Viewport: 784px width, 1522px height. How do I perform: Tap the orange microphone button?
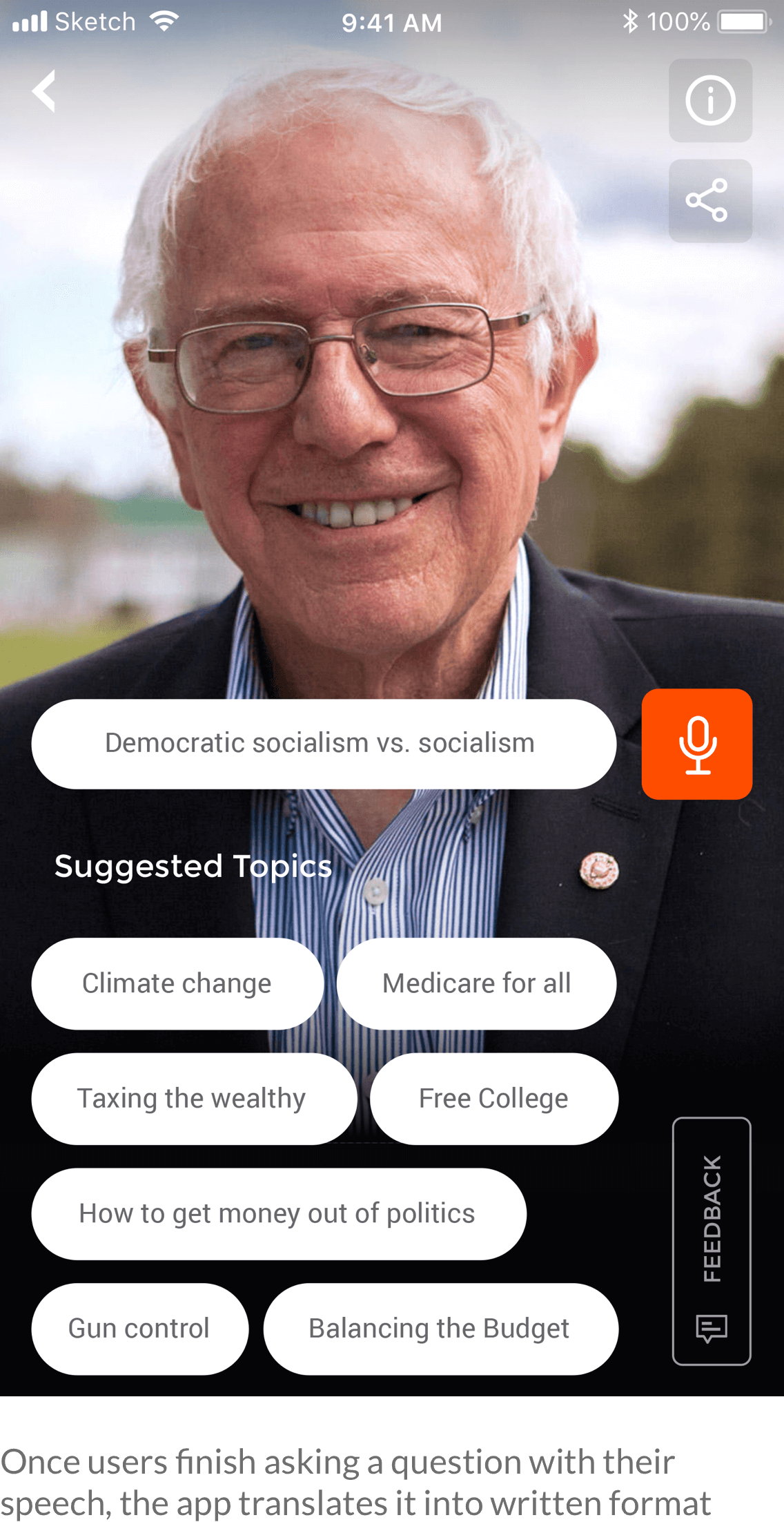(x=697, y=744)
